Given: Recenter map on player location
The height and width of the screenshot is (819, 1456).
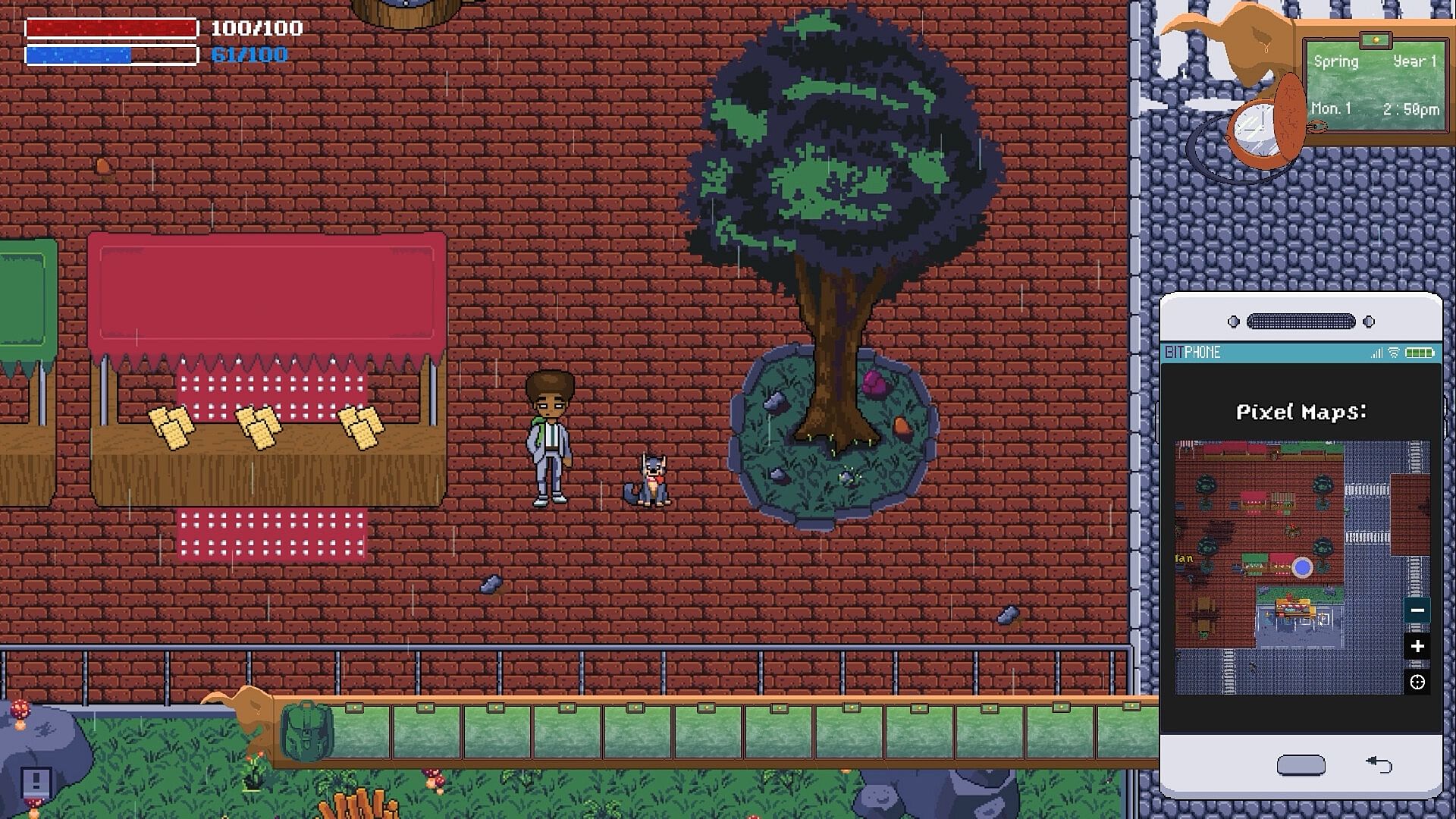Looking at the screenshot, I should [x=1417, y=682].
